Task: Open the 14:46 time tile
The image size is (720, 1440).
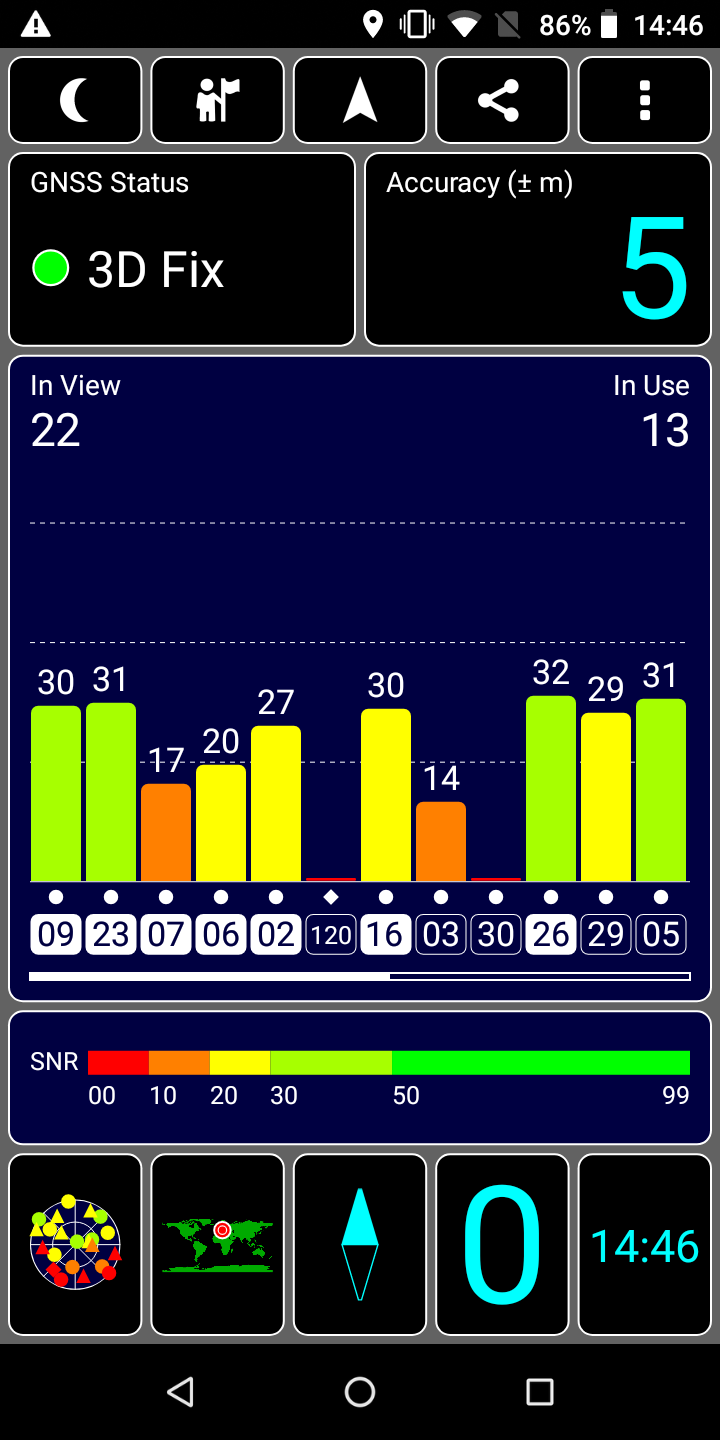Action: pos(645,1244)
